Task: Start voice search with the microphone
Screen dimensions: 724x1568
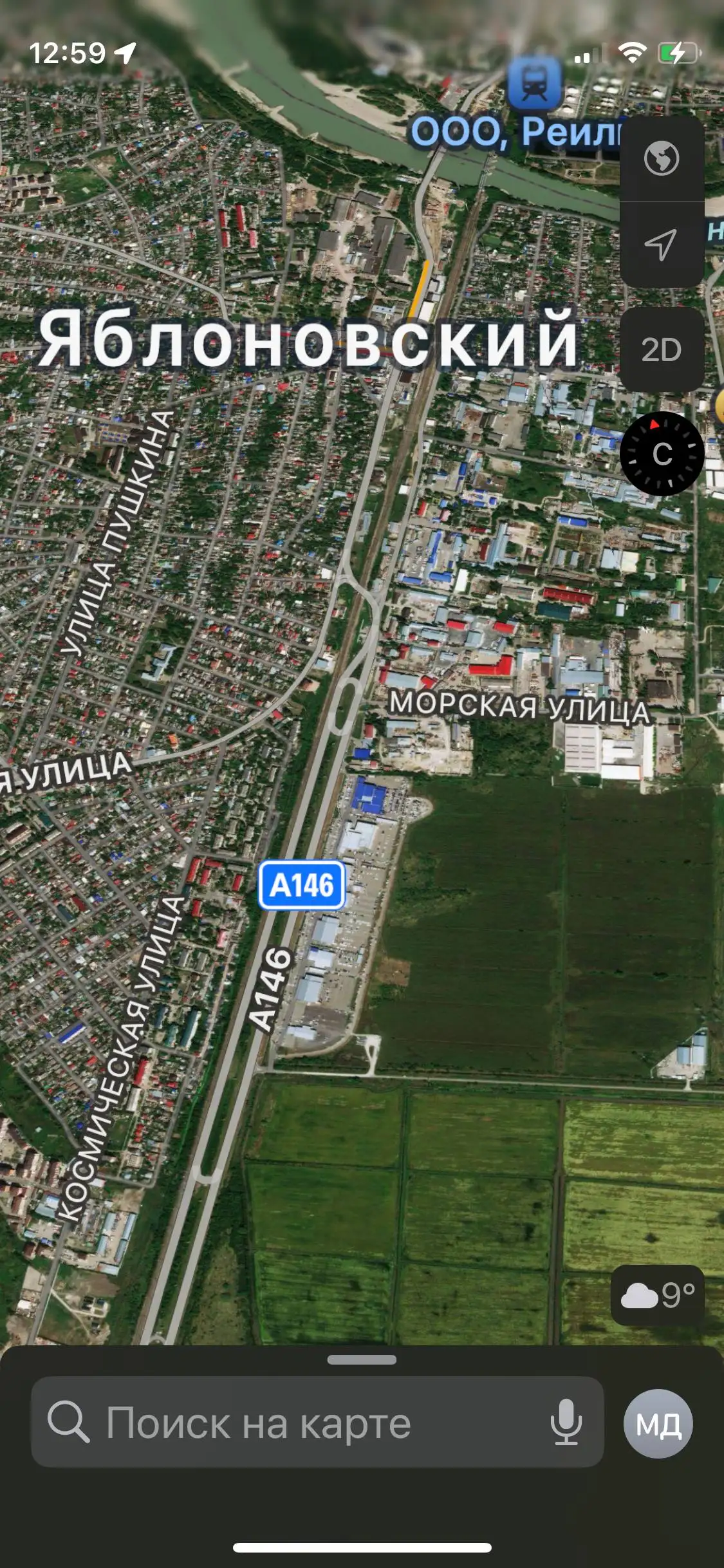Action: [x=566, y=1423]
